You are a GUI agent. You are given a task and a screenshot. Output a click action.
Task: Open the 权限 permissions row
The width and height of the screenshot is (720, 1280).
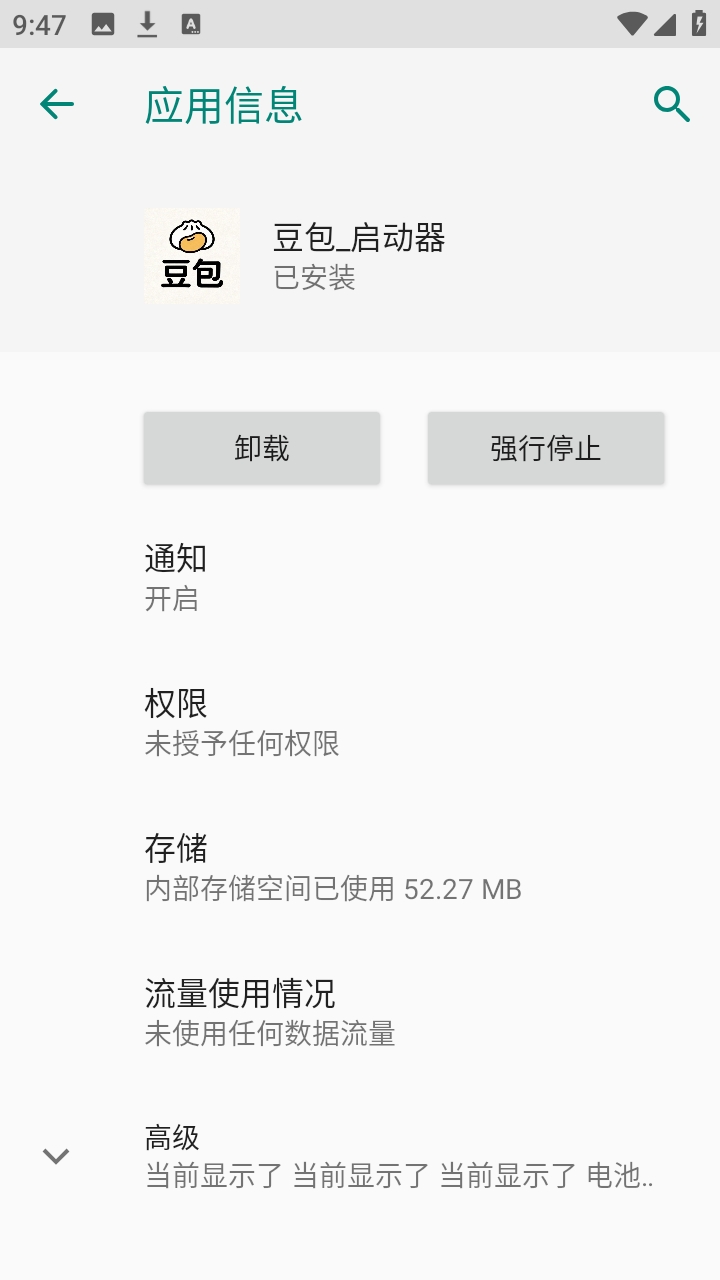point(360,723)
